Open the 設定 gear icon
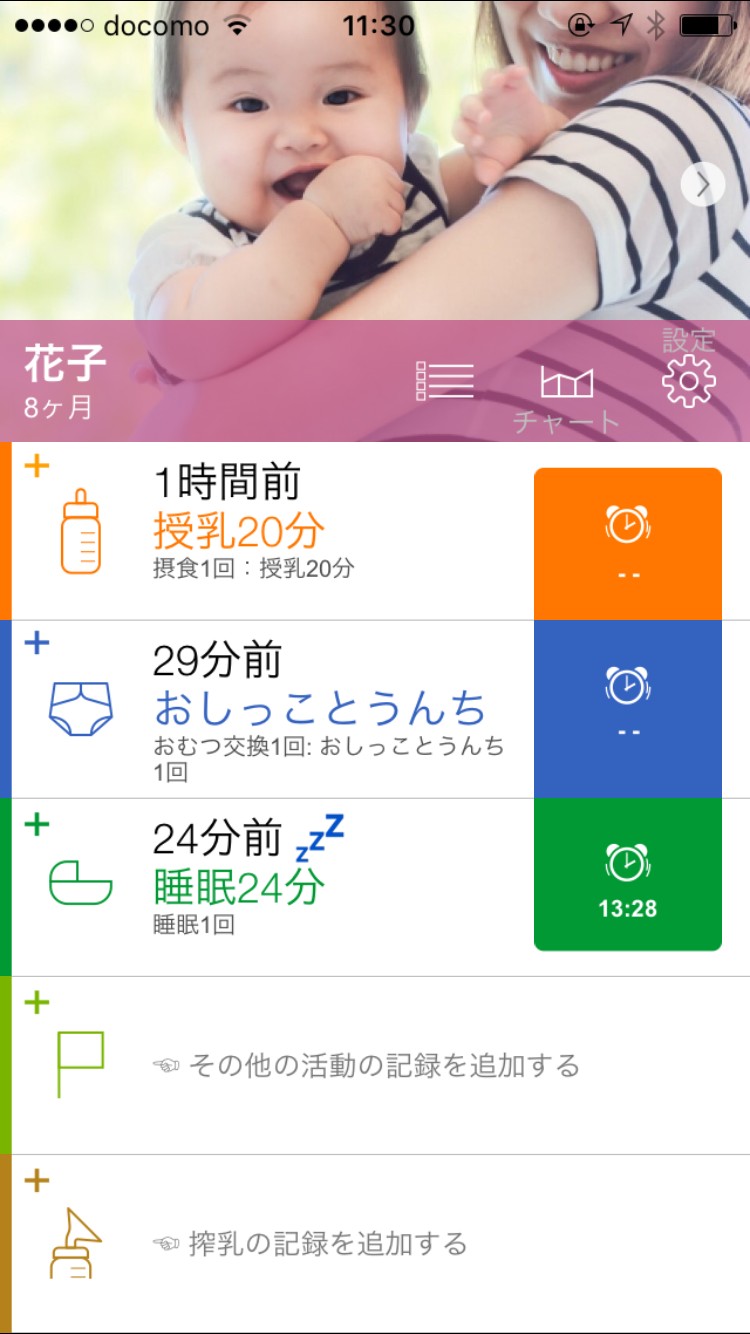750x1334 pixels. coord(689,380)
